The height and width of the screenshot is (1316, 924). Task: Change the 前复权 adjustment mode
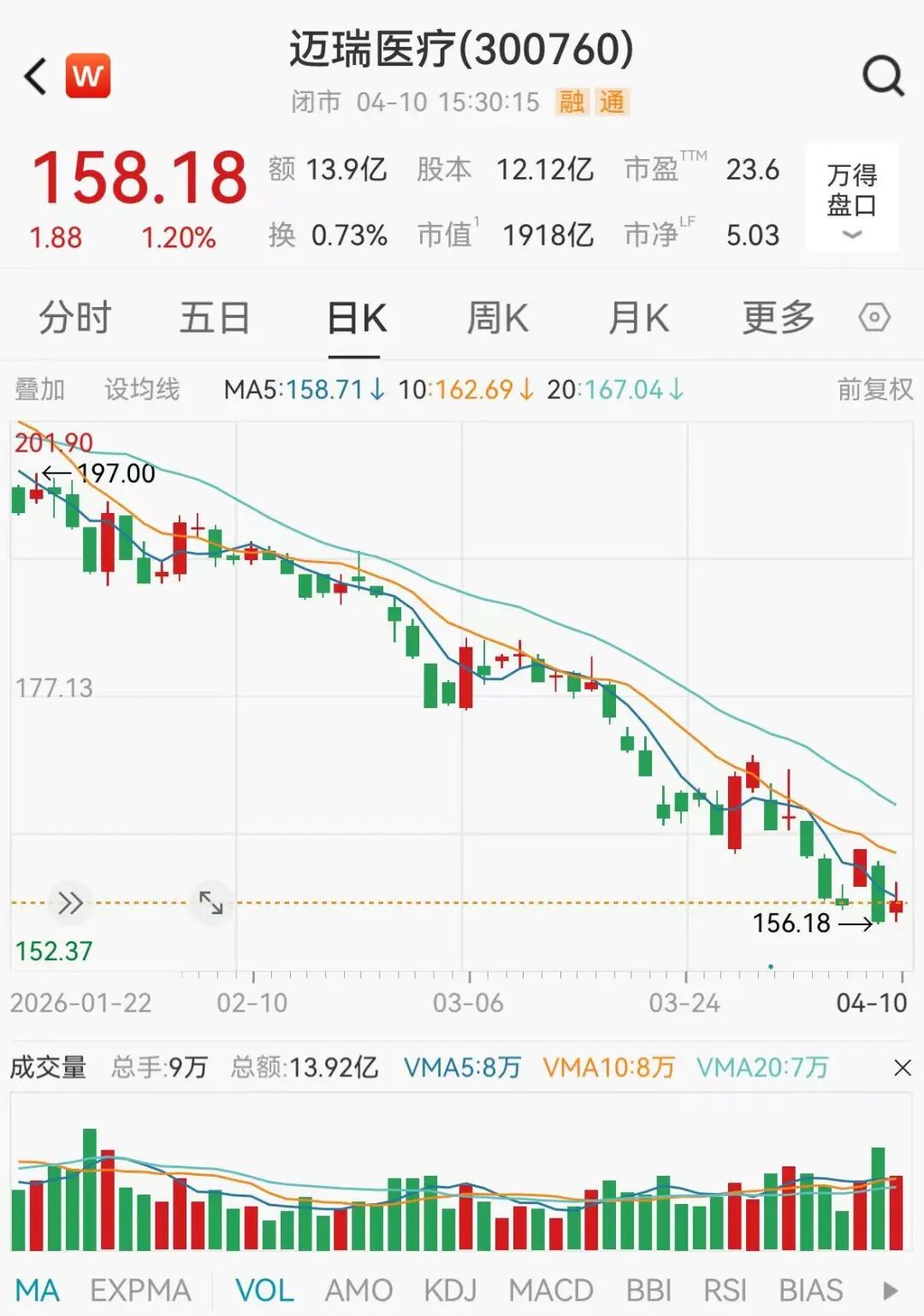[x=874, y=390]
